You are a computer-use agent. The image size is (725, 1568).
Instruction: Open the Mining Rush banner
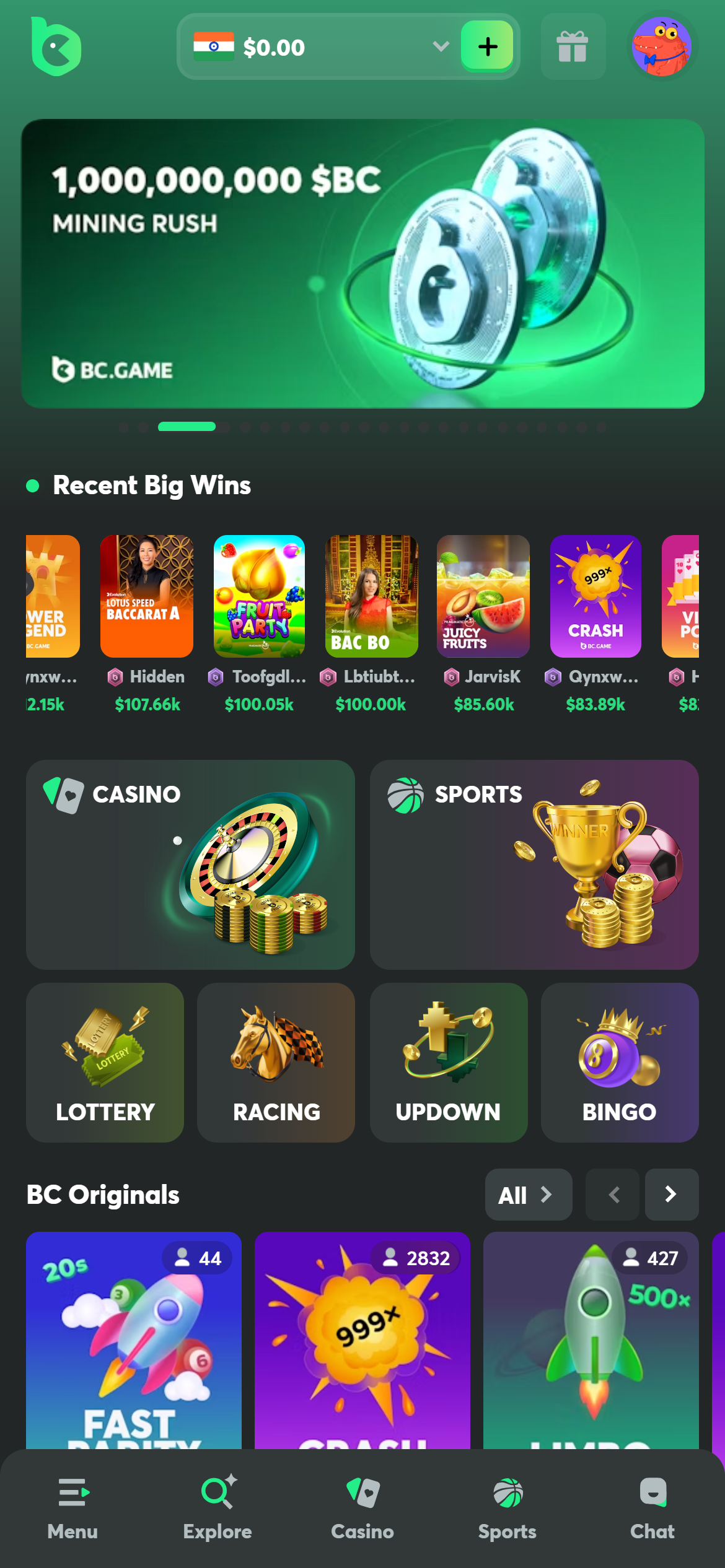[x=362, y=263]
